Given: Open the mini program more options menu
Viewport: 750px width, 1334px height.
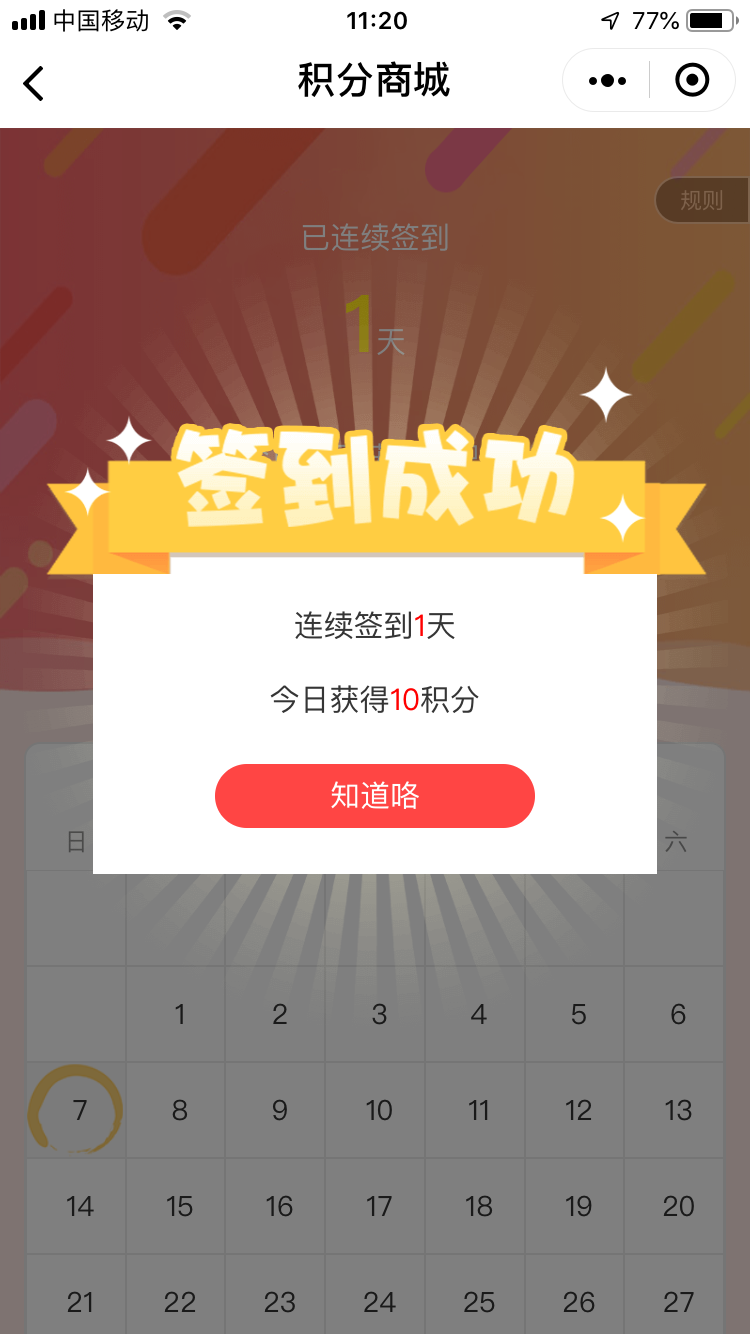Looking at the screenshot, I should click(x=607, y=81).
